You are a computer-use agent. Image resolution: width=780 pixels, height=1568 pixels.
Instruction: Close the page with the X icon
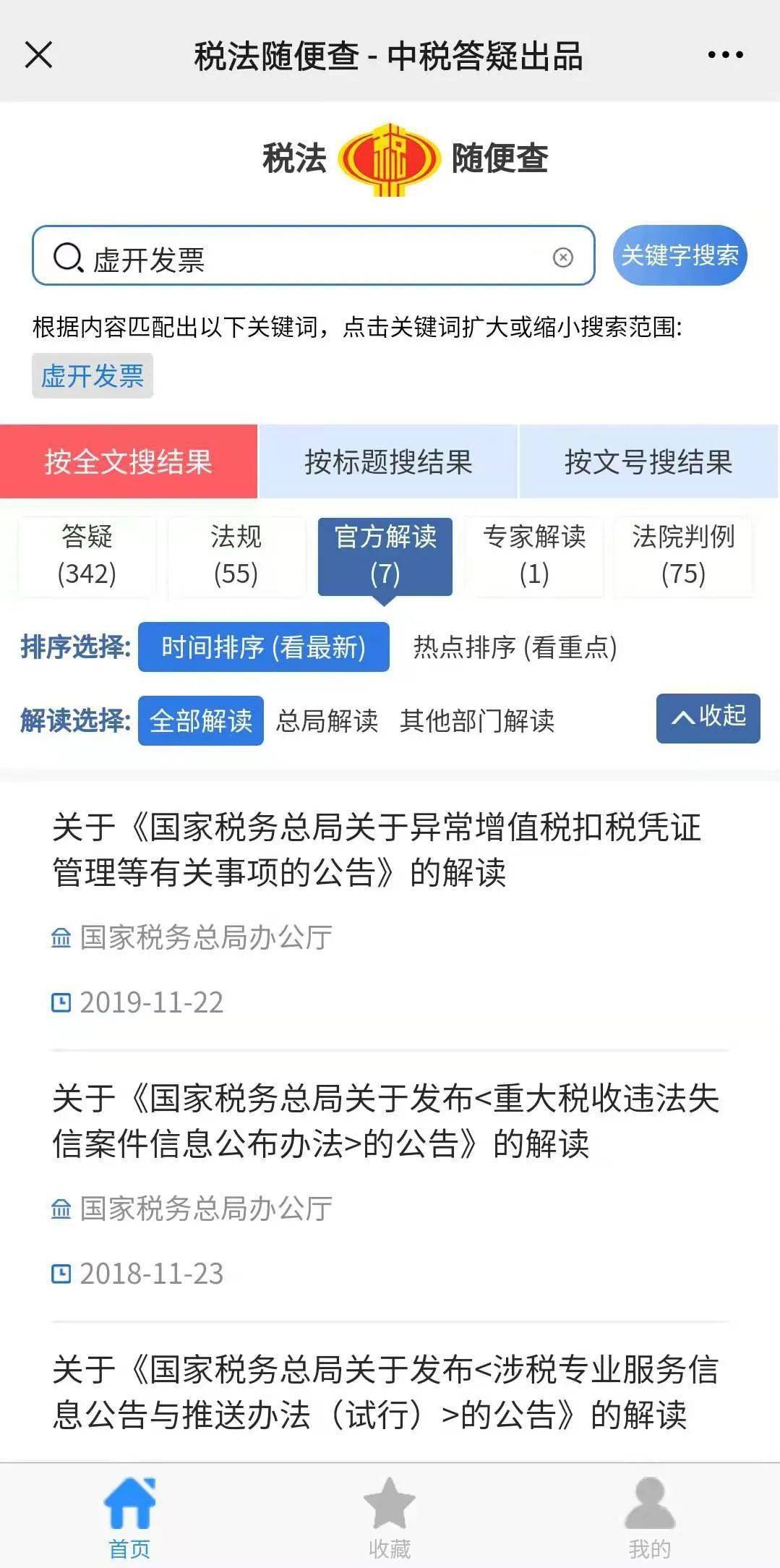click(38, 55)
